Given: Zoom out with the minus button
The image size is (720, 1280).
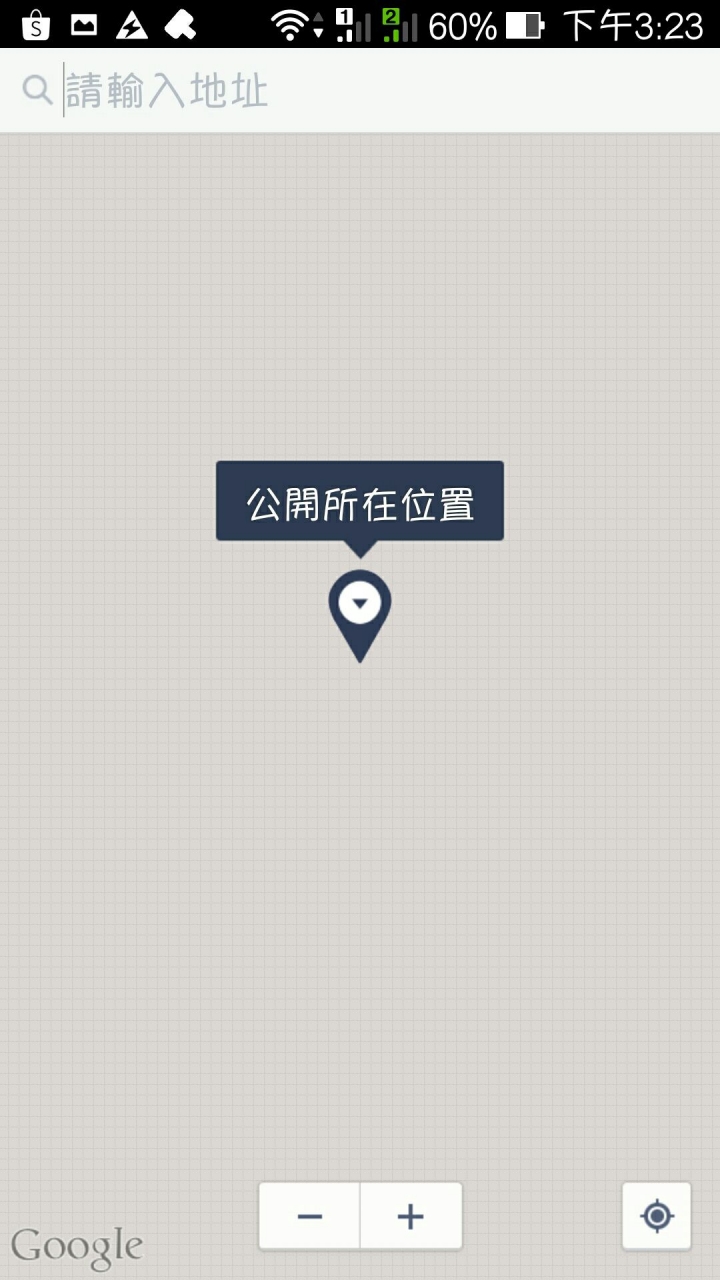Looking at the screenshot, I should point(310,1216).
